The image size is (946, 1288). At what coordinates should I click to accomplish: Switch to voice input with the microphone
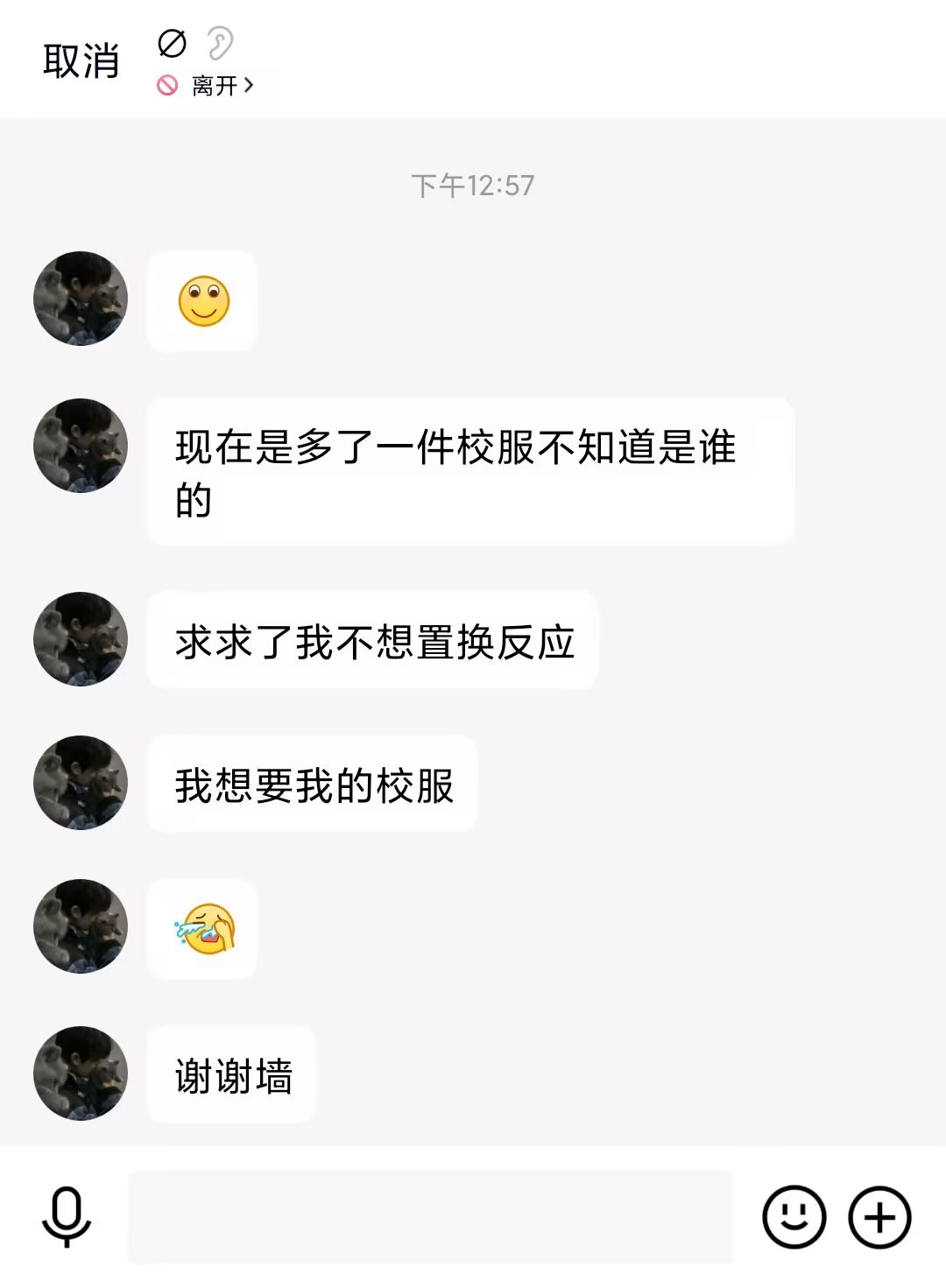tap(67, 1216)
